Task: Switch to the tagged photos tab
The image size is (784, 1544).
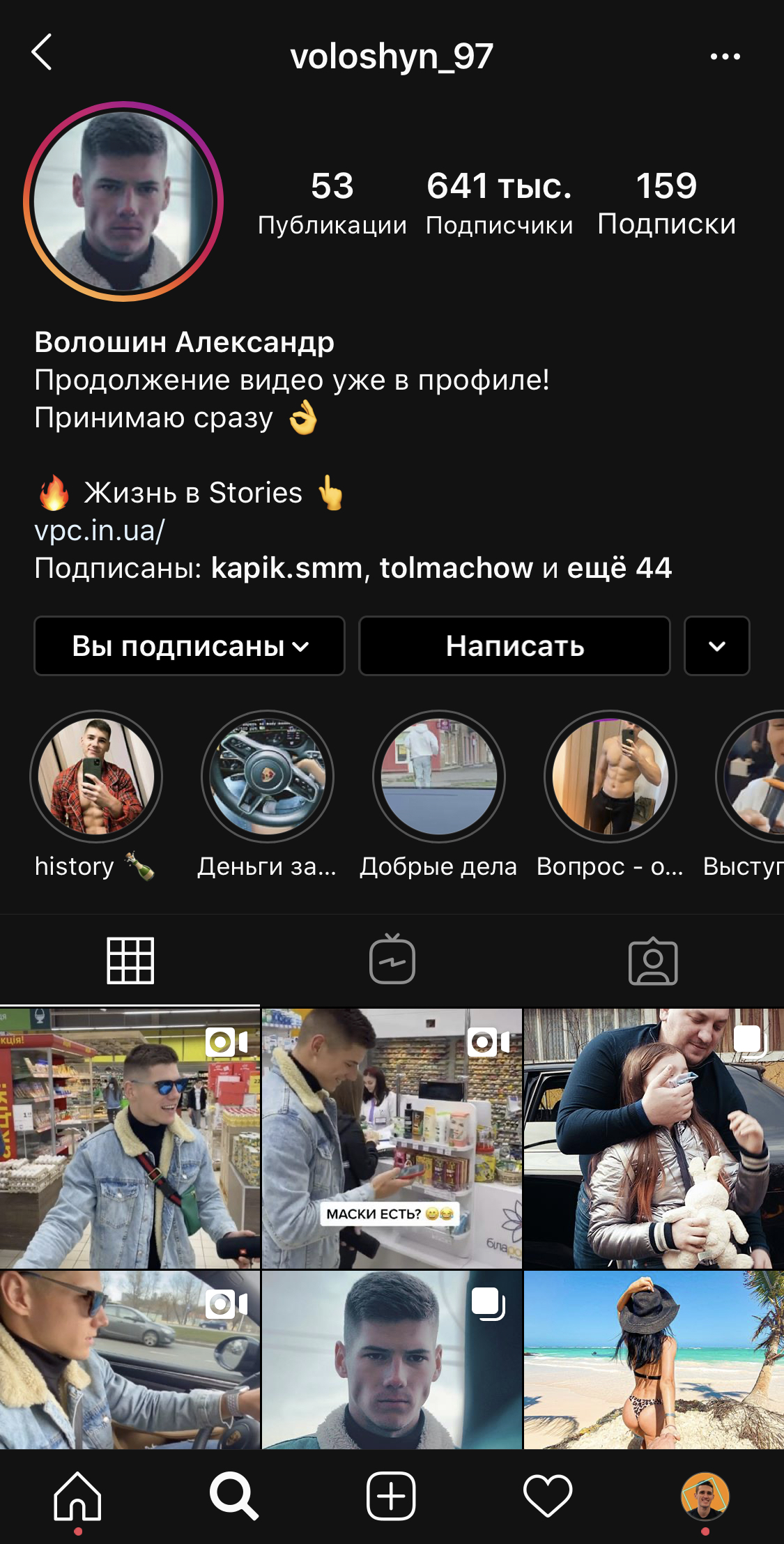Action: click(653, 960)
